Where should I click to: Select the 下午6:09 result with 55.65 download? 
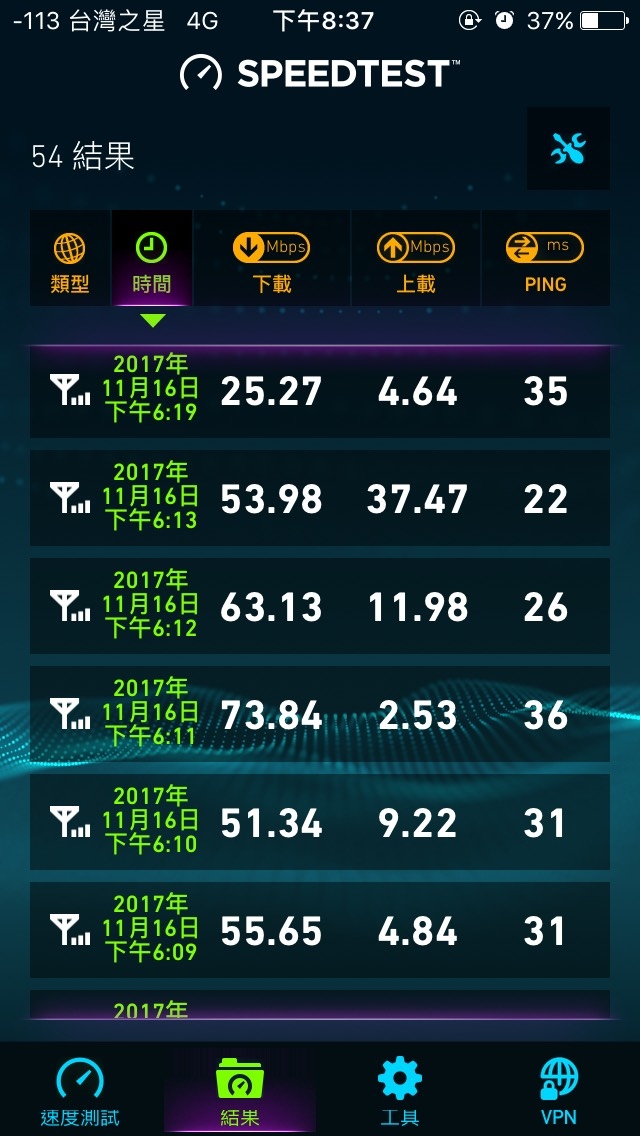point(320,930)
